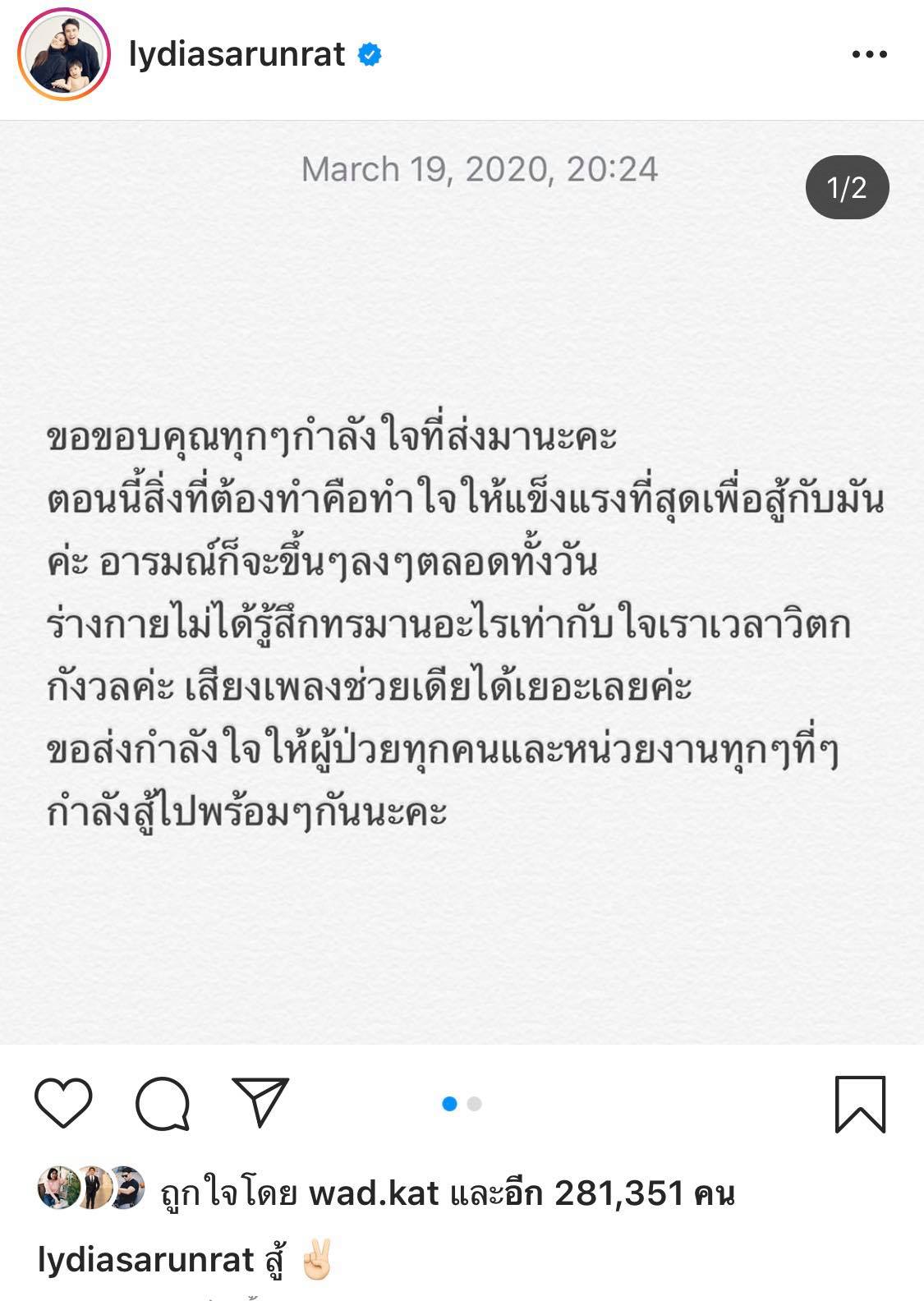The height and width of the screenshot is (1301, 924).
Task: Open the lydiasarunrat username in the caption
Action: pos(146,1260)
